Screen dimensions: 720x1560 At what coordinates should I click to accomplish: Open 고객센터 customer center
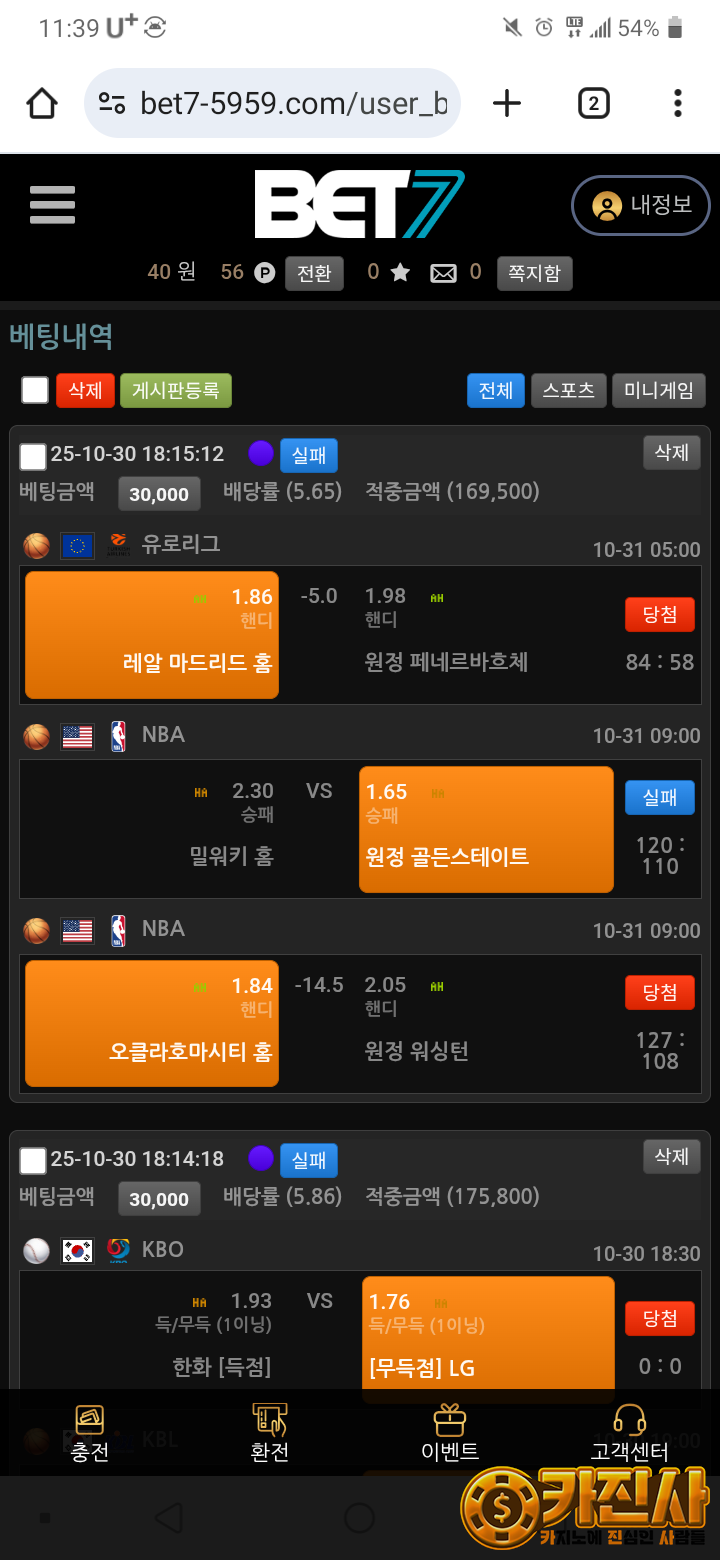click(x=629, y=1433)
